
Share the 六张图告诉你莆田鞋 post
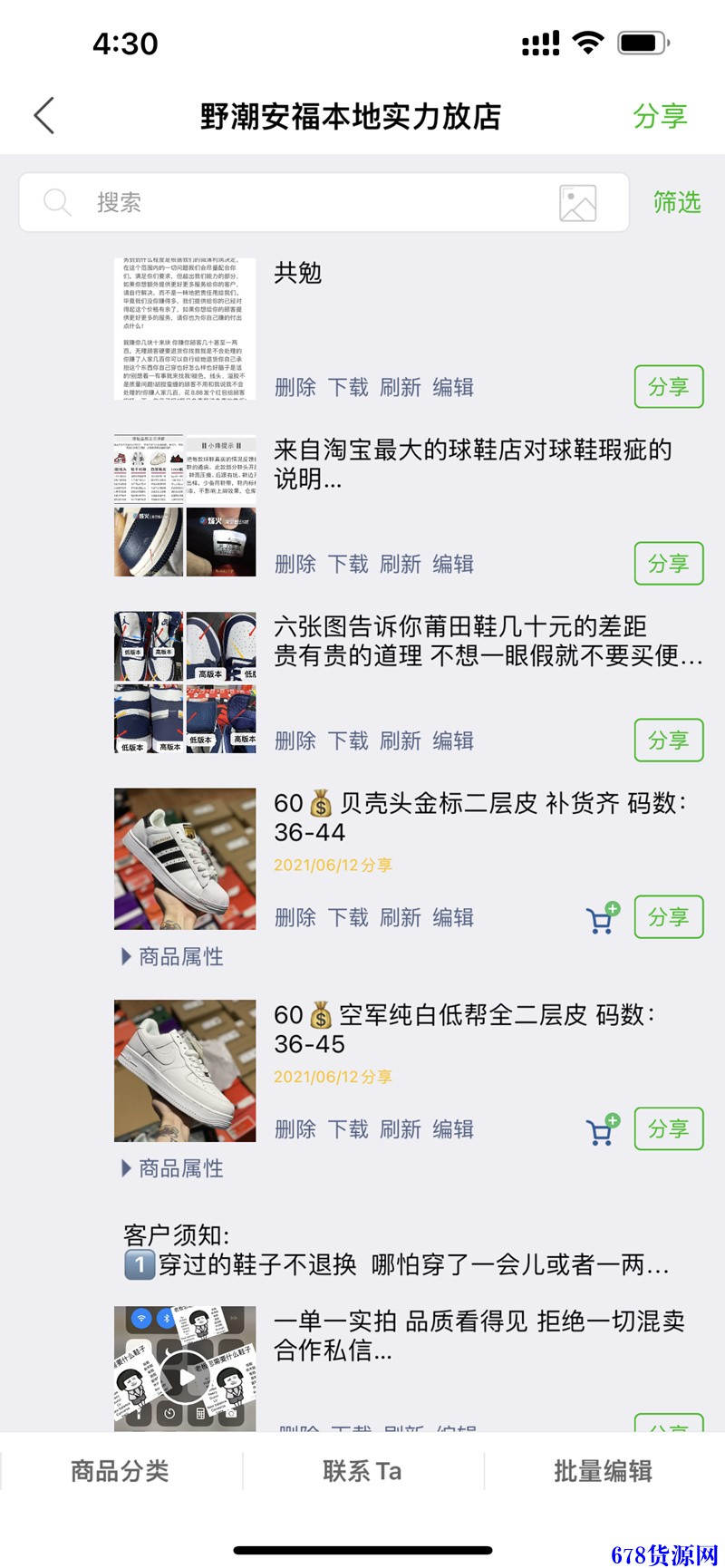pos(668,740)
